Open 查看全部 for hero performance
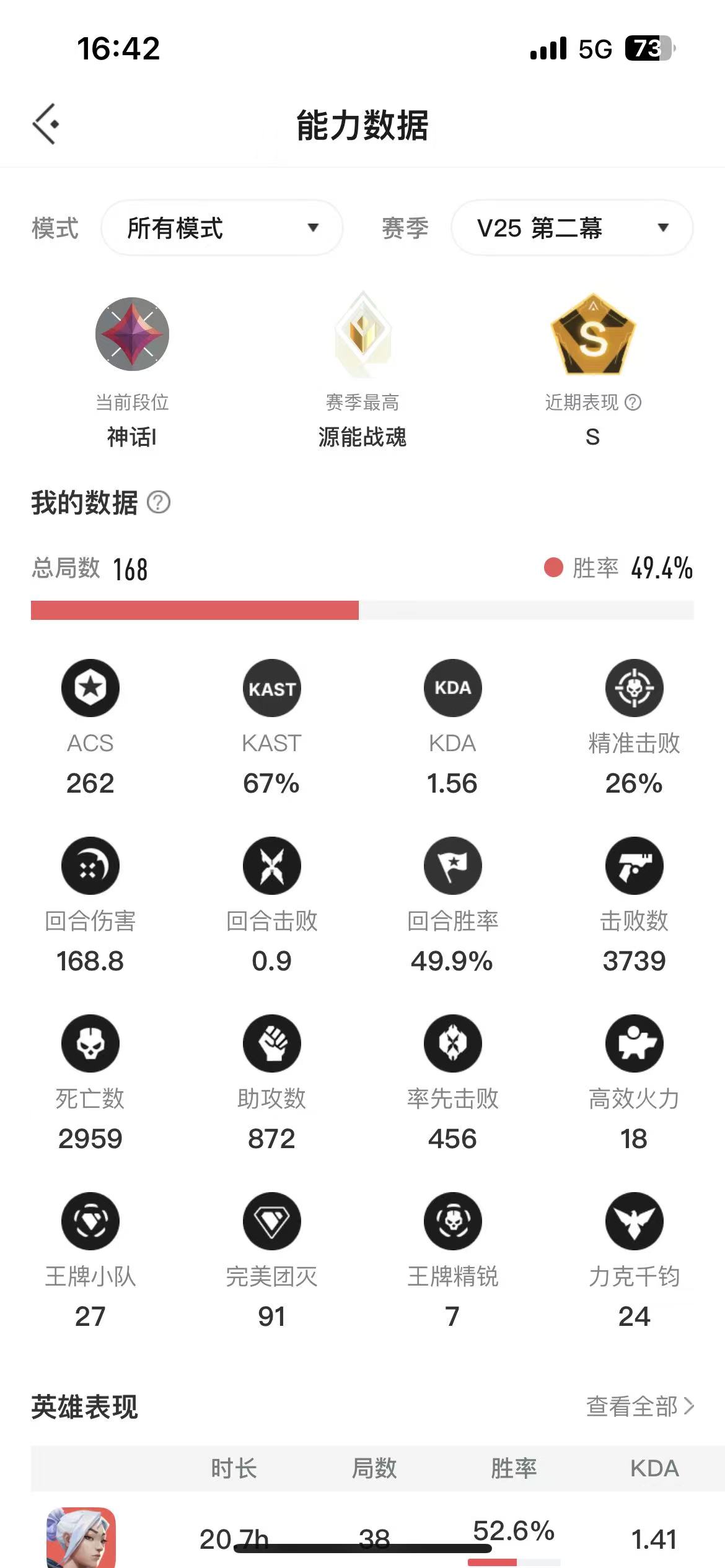Viewport: 725px width, 1568px height. [639, 1406]
